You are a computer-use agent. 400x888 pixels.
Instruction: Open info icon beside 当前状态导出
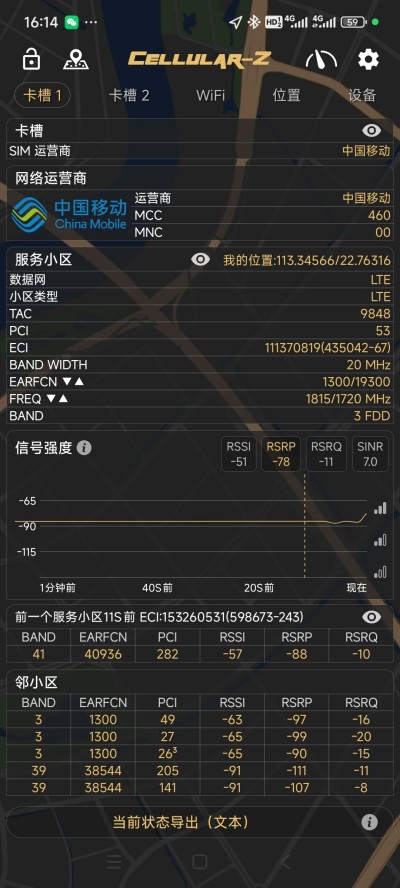369,822
